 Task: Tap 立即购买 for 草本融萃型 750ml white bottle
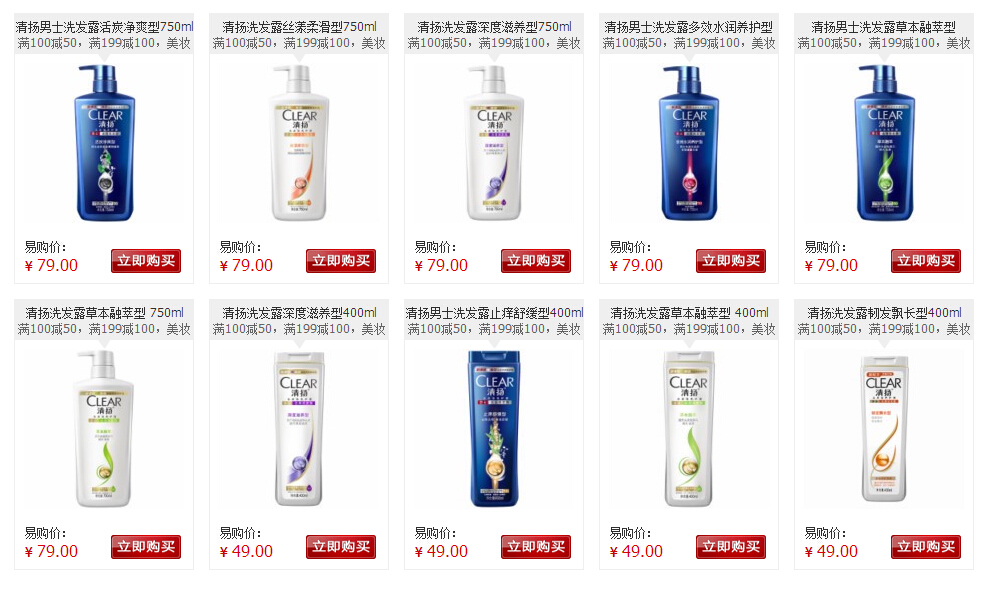click(x=145, y=547)
